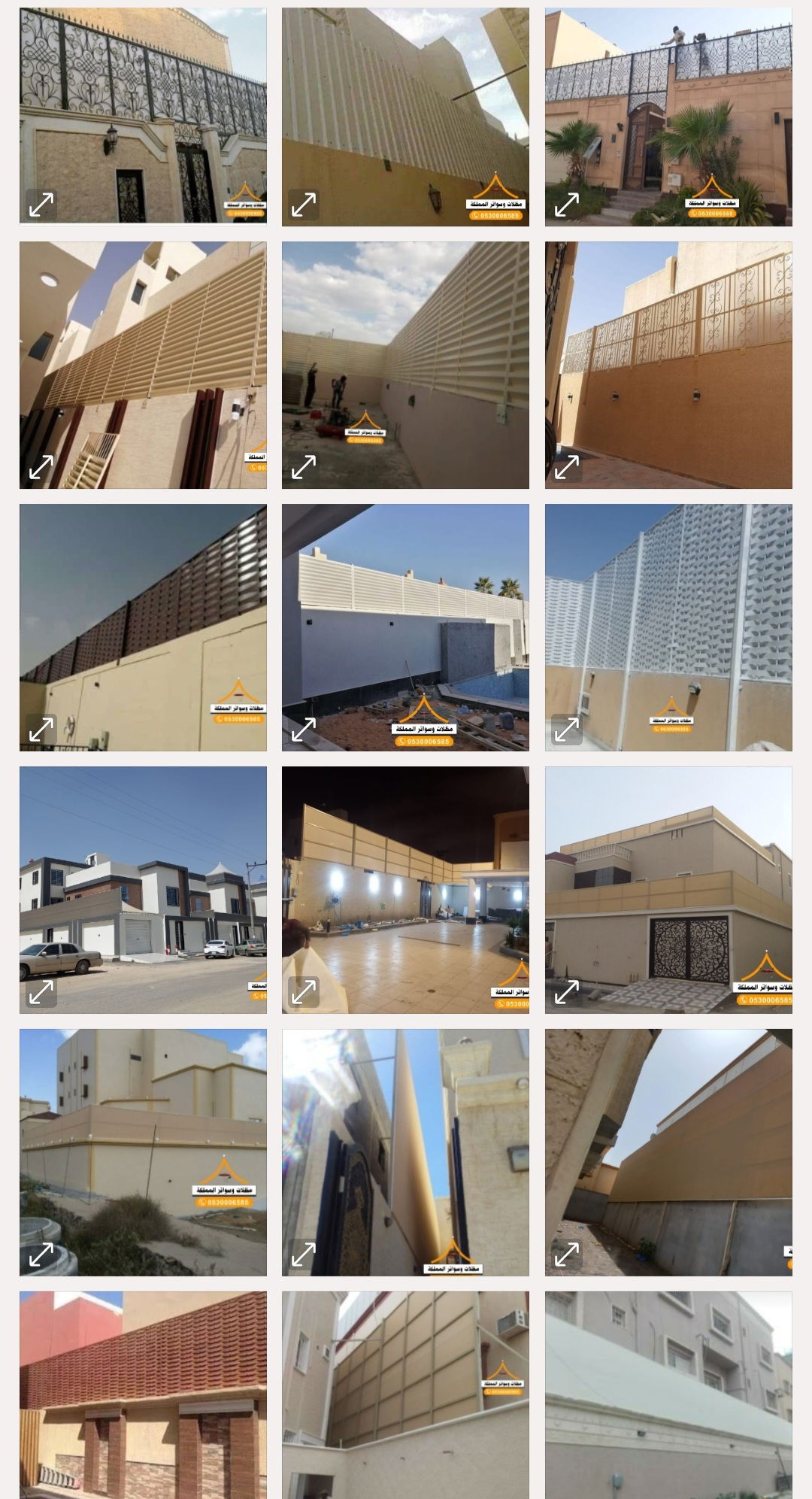
Task: Open the street photo with parked cars
Action: (x=143, y=890)
